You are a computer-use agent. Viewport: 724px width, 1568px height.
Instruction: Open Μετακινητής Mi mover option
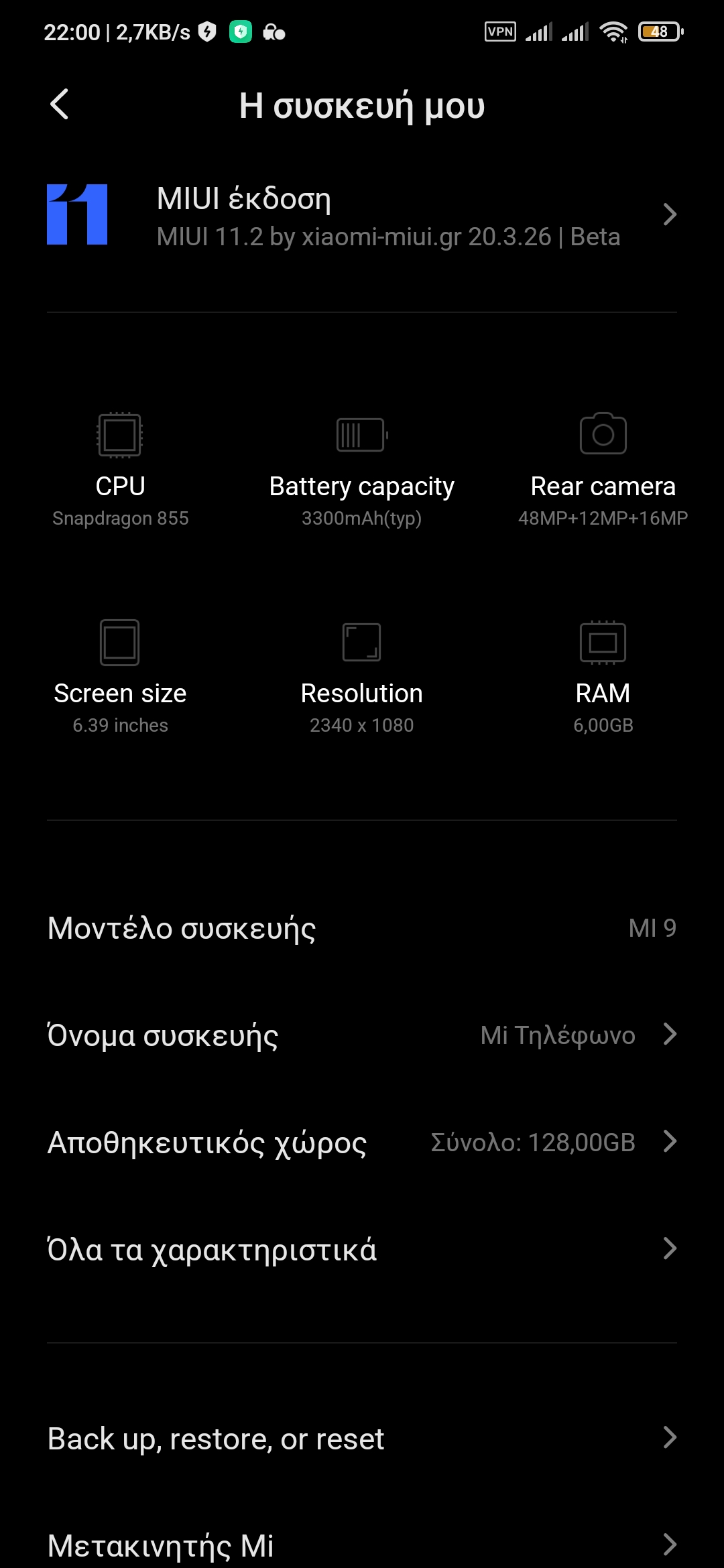[x=362, y=1545]
